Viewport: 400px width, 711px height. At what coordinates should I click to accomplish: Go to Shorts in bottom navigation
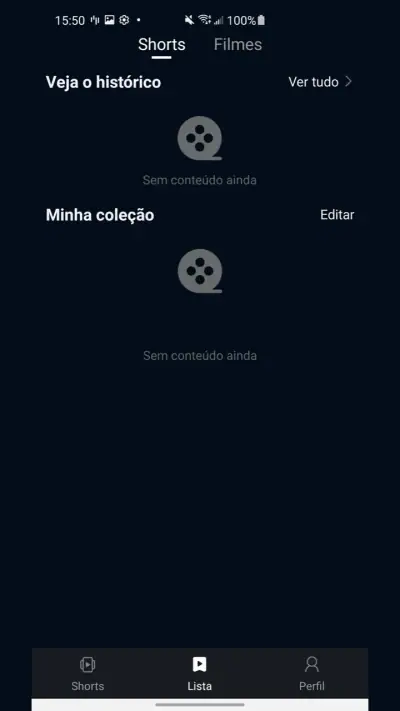88,674
